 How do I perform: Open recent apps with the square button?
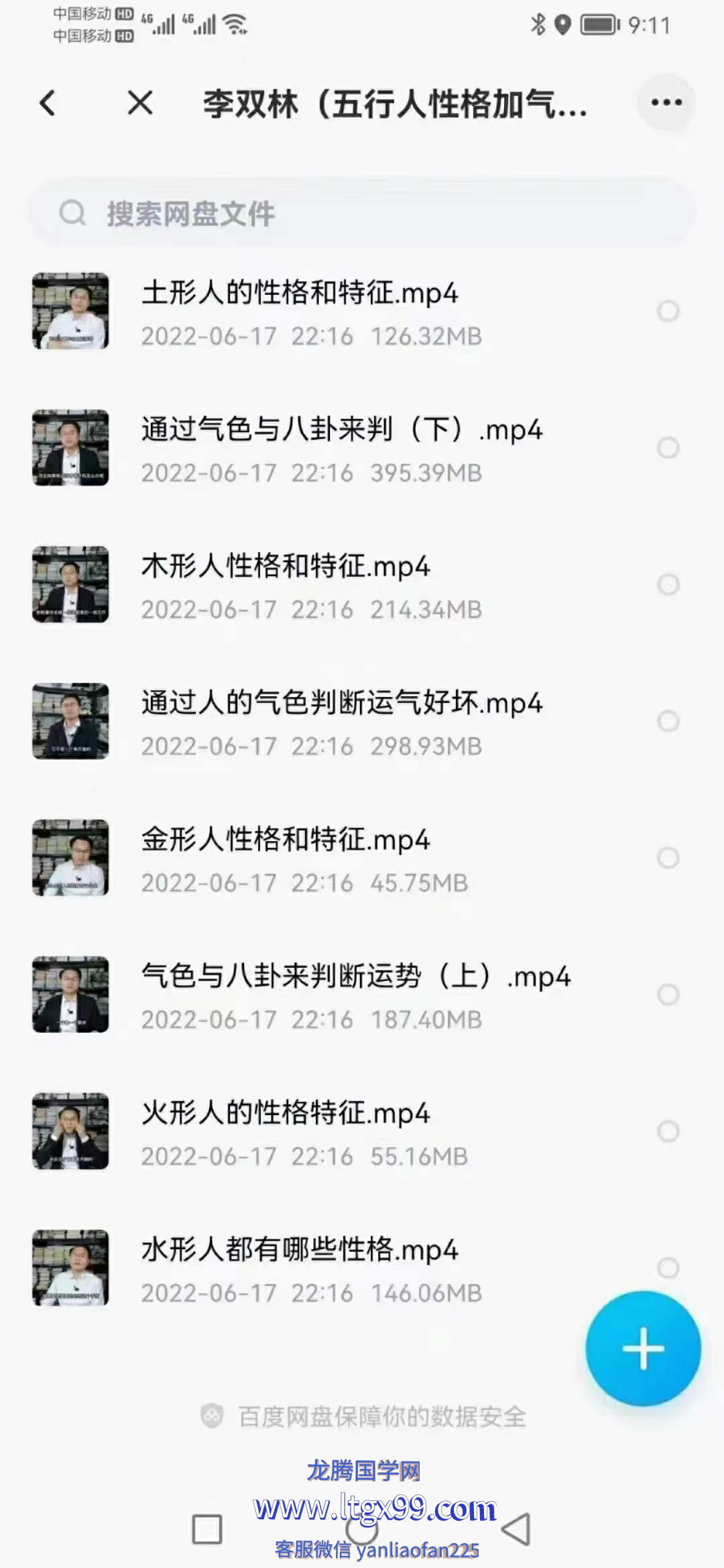pos(207,1529)
